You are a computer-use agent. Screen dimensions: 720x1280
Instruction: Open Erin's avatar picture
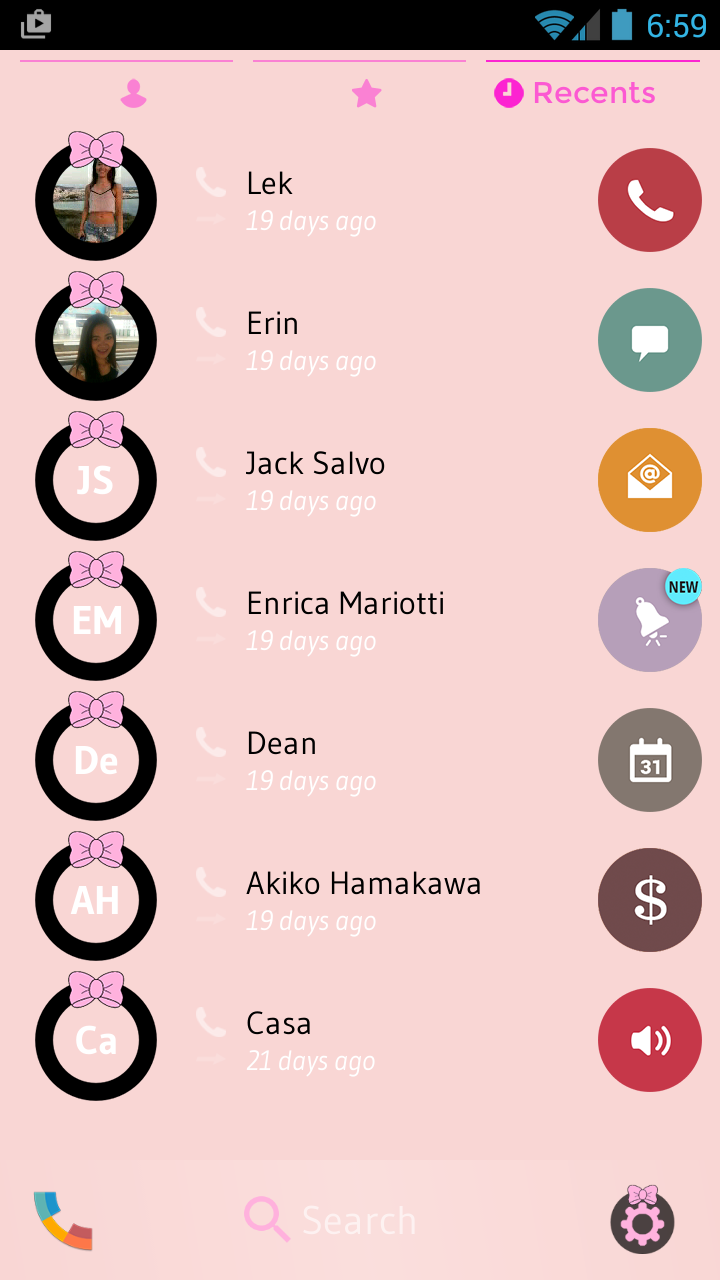tap(96, 340)
